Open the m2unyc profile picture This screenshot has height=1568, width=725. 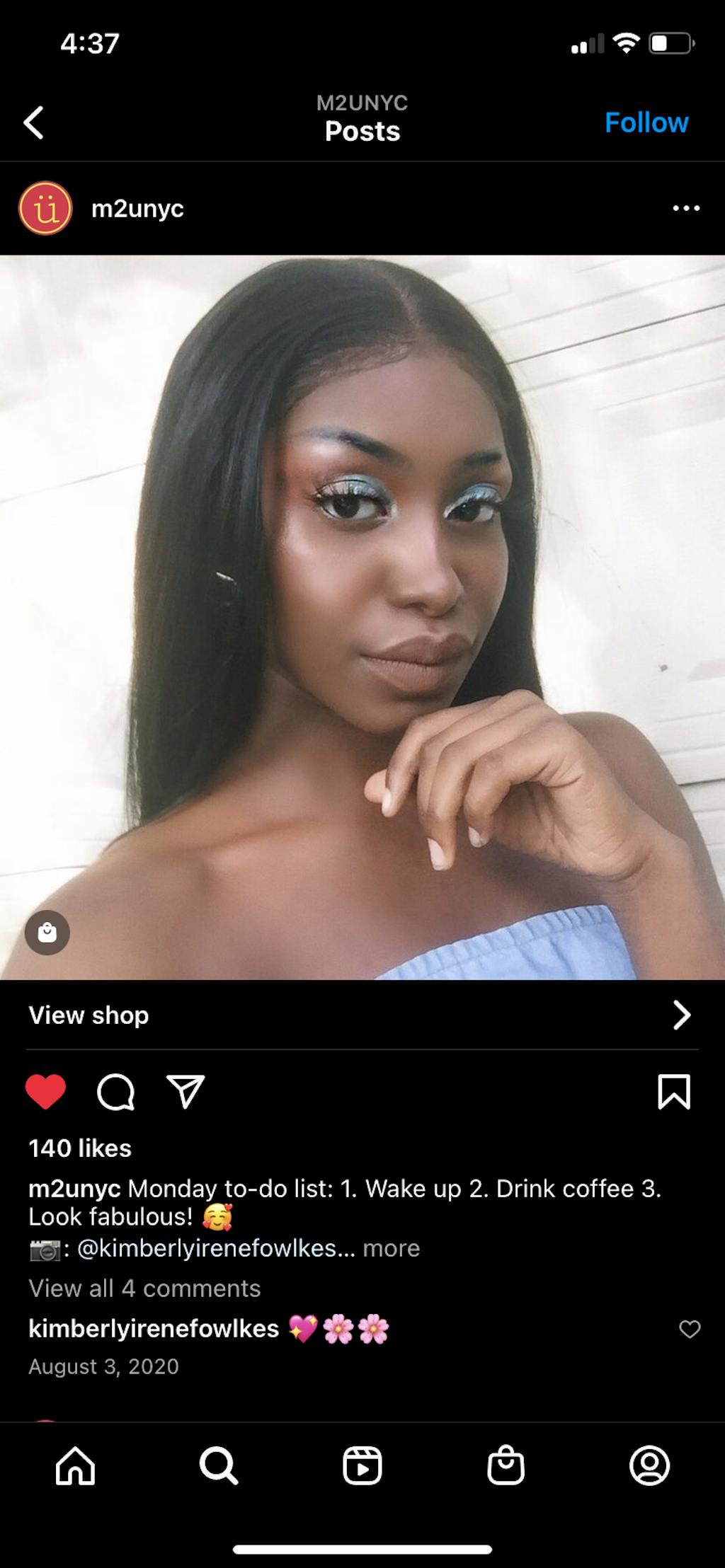(x=45, y=209)
